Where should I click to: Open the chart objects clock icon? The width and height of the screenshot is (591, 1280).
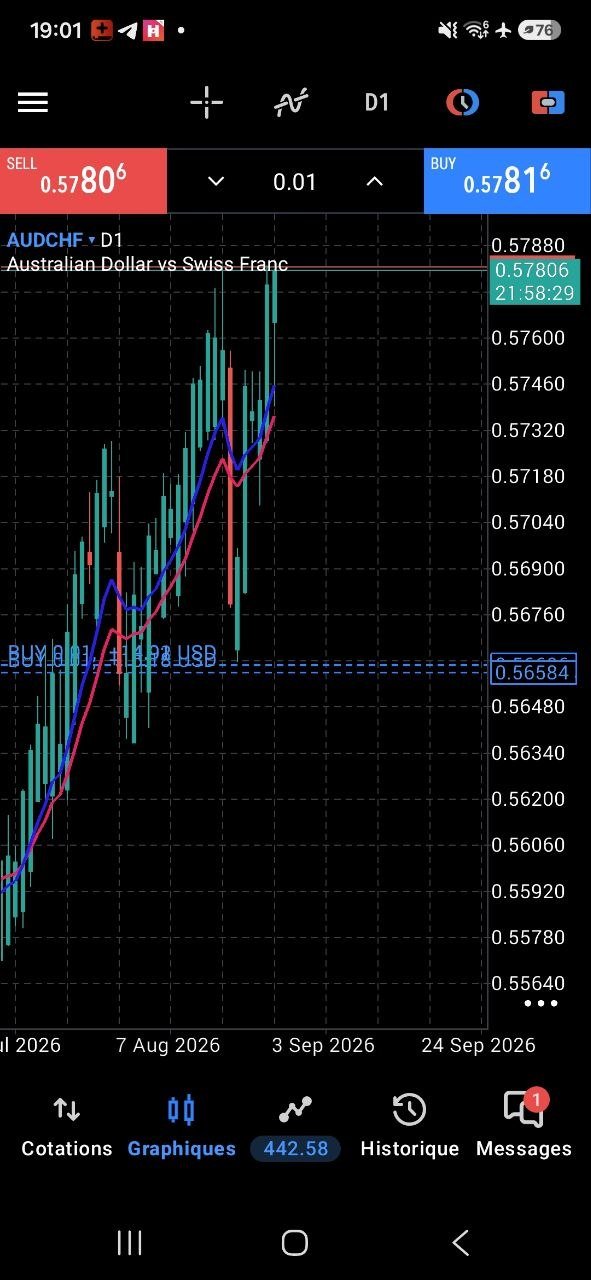click(x=462, y=102)
